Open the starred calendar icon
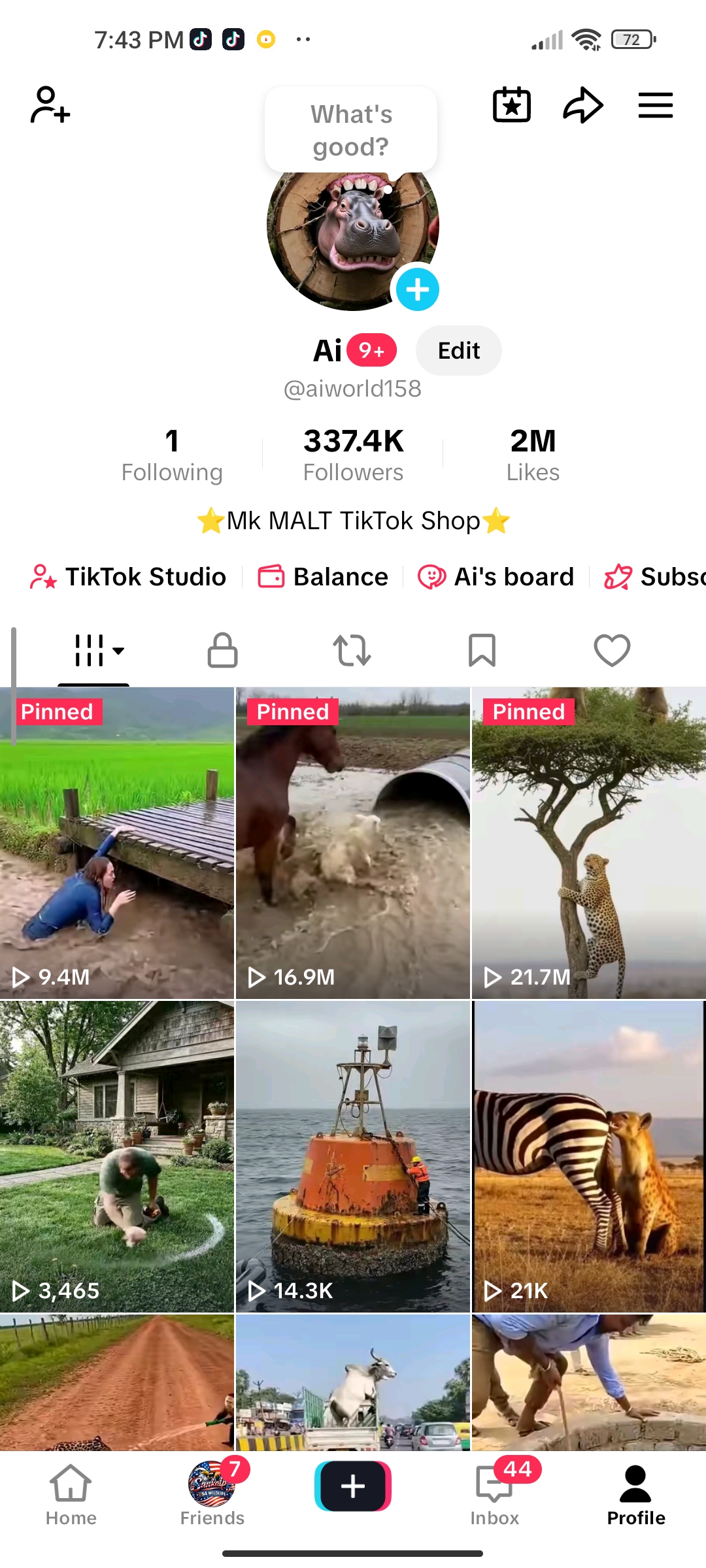 [511, 105]
